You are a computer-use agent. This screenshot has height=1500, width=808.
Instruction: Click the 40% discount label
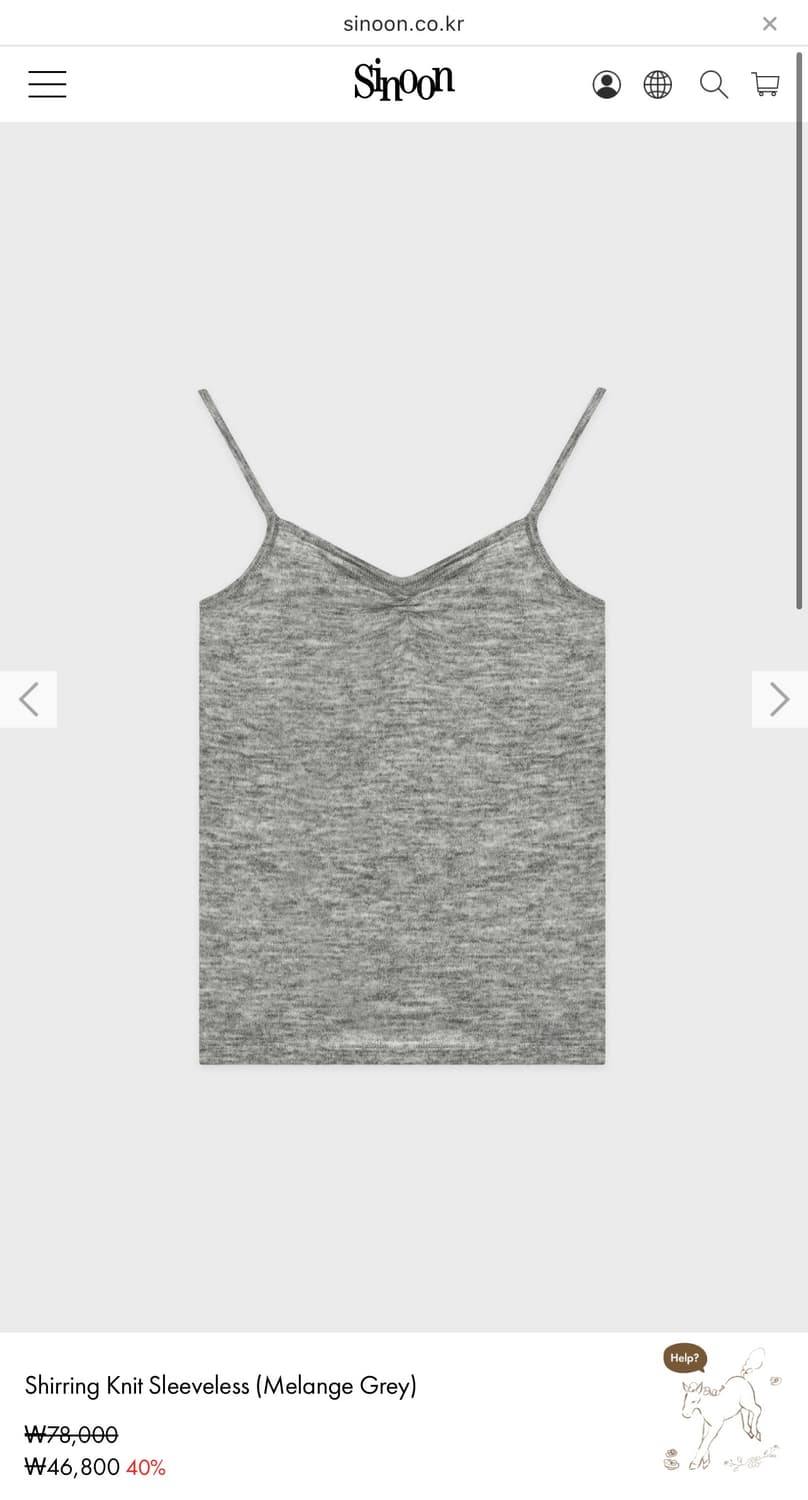click(x=144, y=1467)
